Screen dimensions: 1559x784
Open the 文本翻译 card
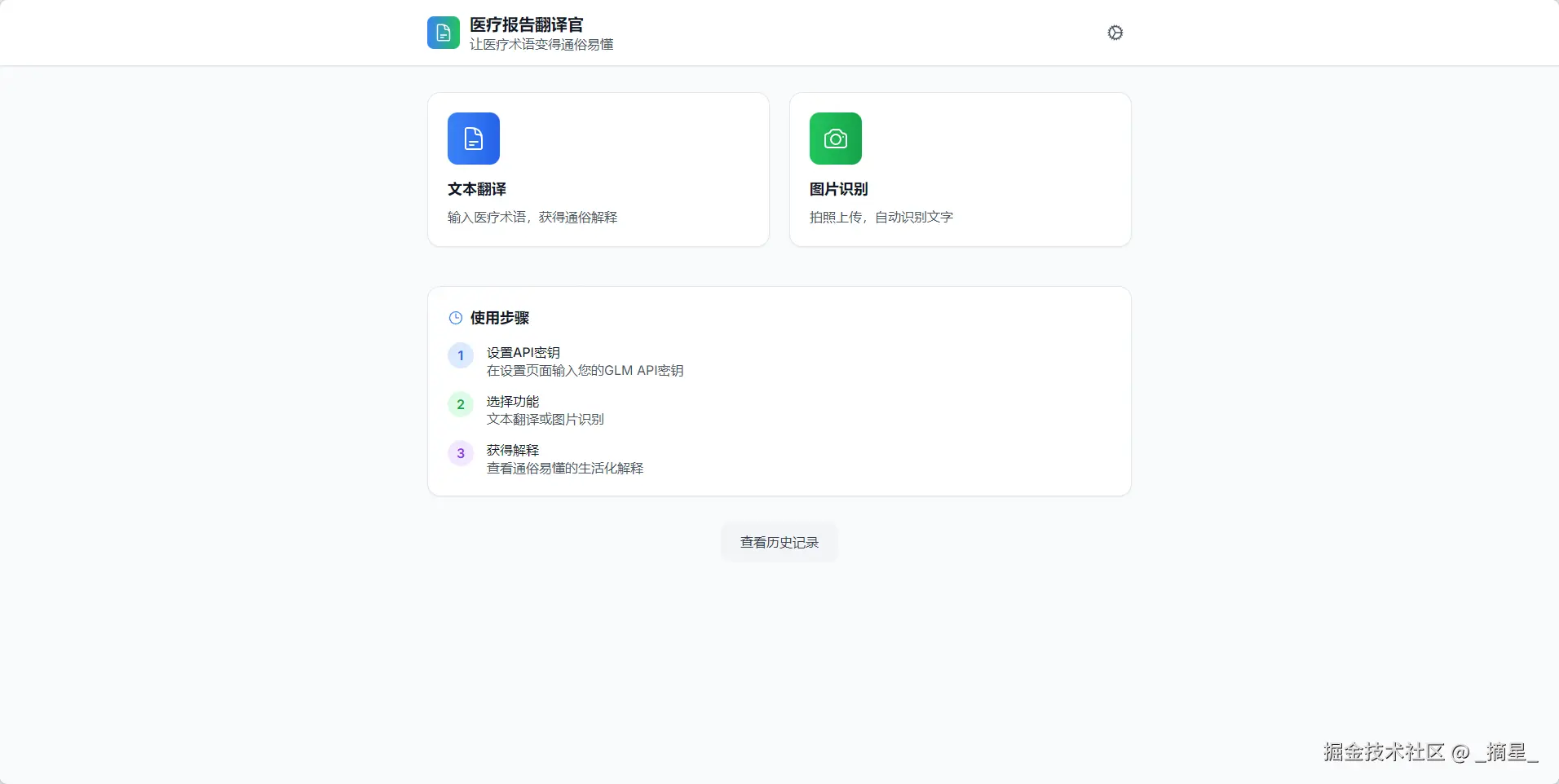[x=598, y=170]
